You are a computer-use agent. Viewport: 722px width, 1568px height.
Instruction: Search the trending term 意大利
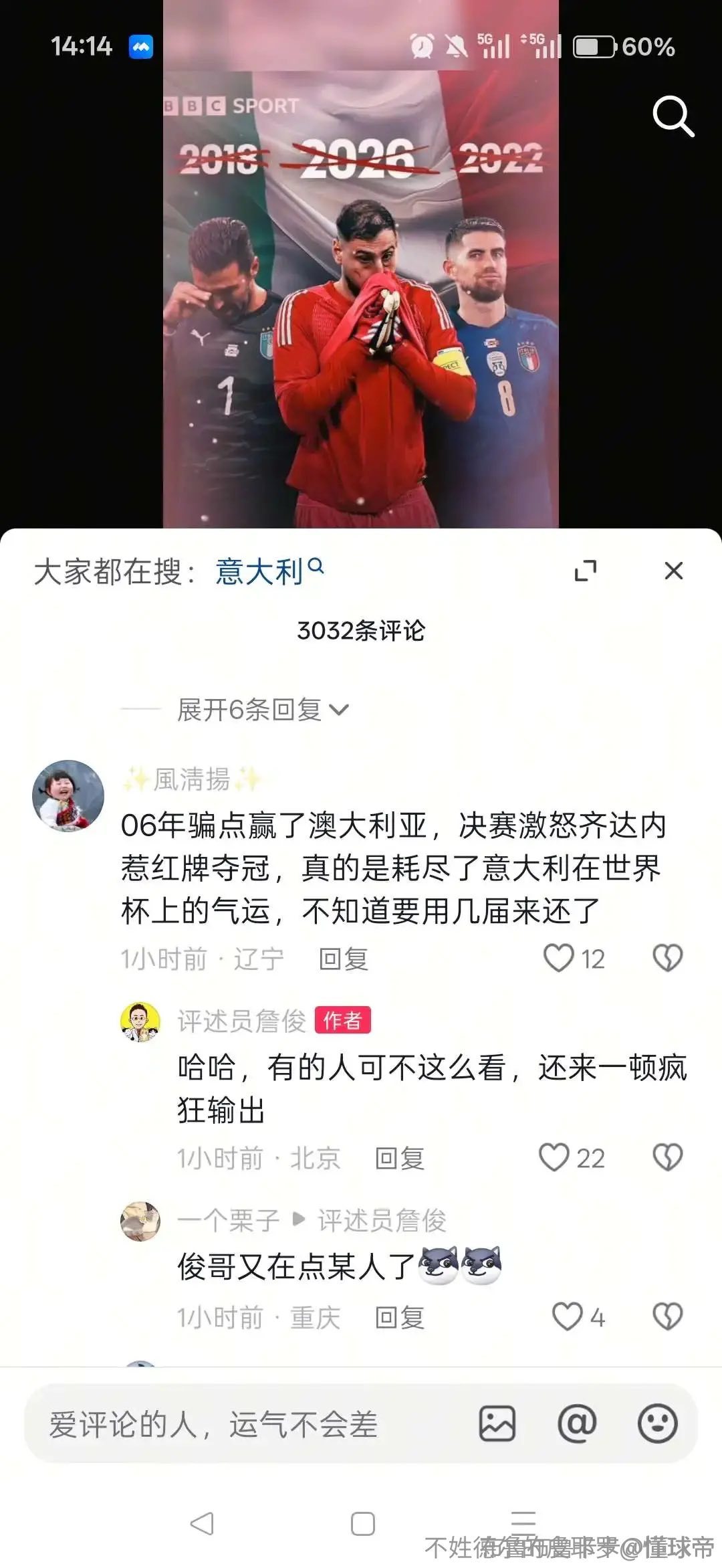(x=269, y=572)
